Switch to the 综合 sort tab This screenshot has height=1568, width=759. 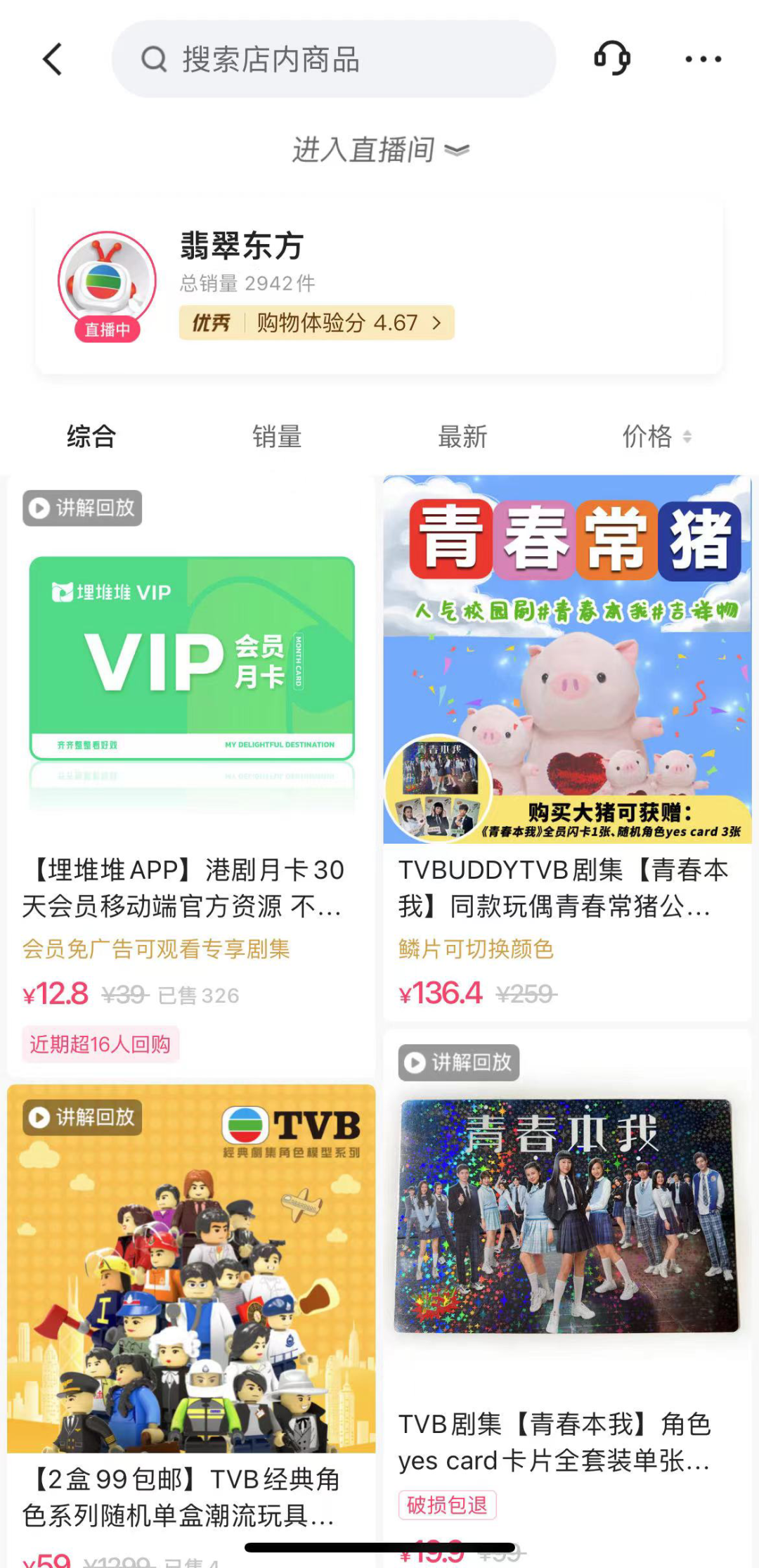(x=91, y=437)
